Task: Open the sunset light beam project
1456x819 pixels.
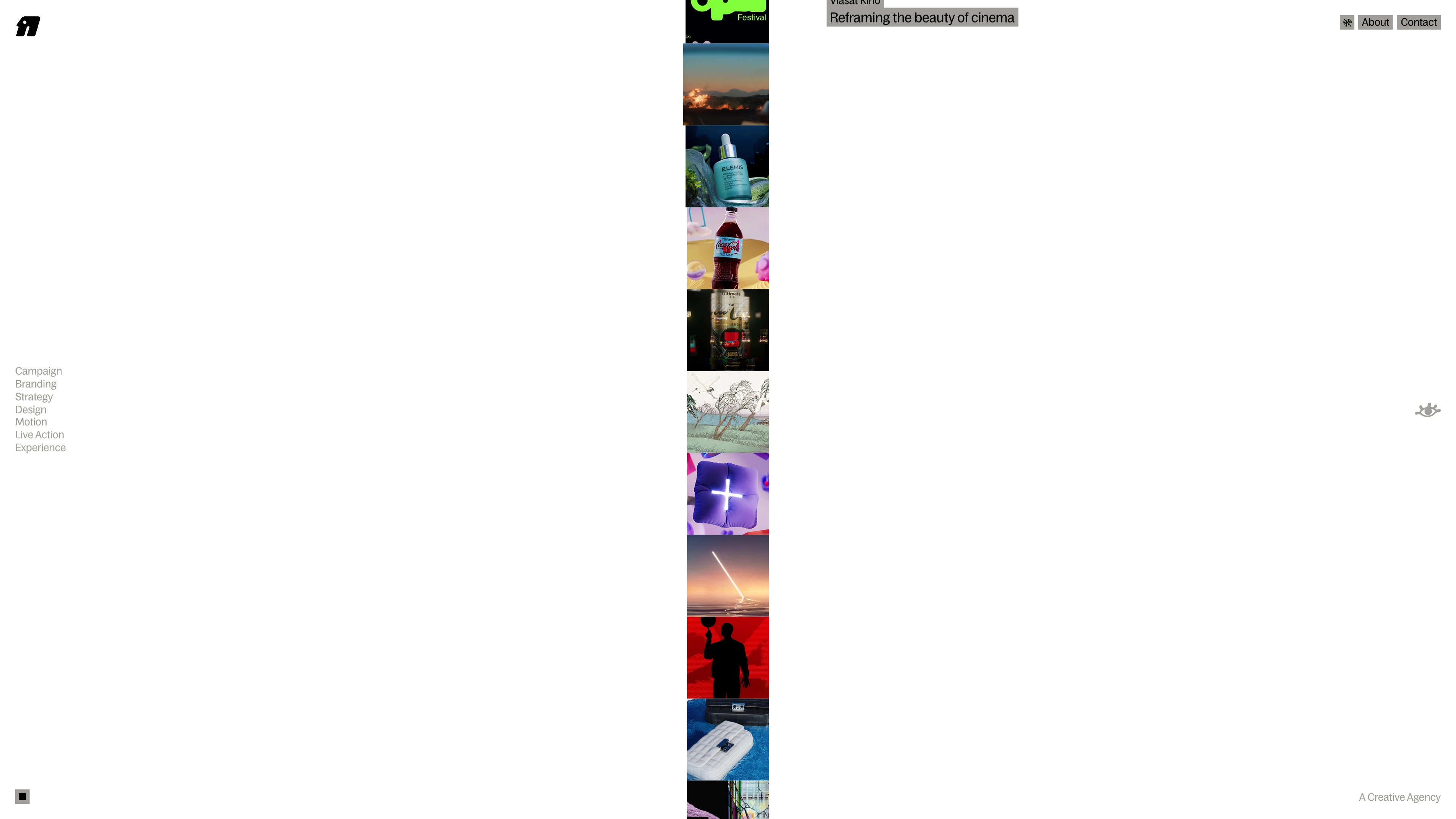Action: coord(728,576)
